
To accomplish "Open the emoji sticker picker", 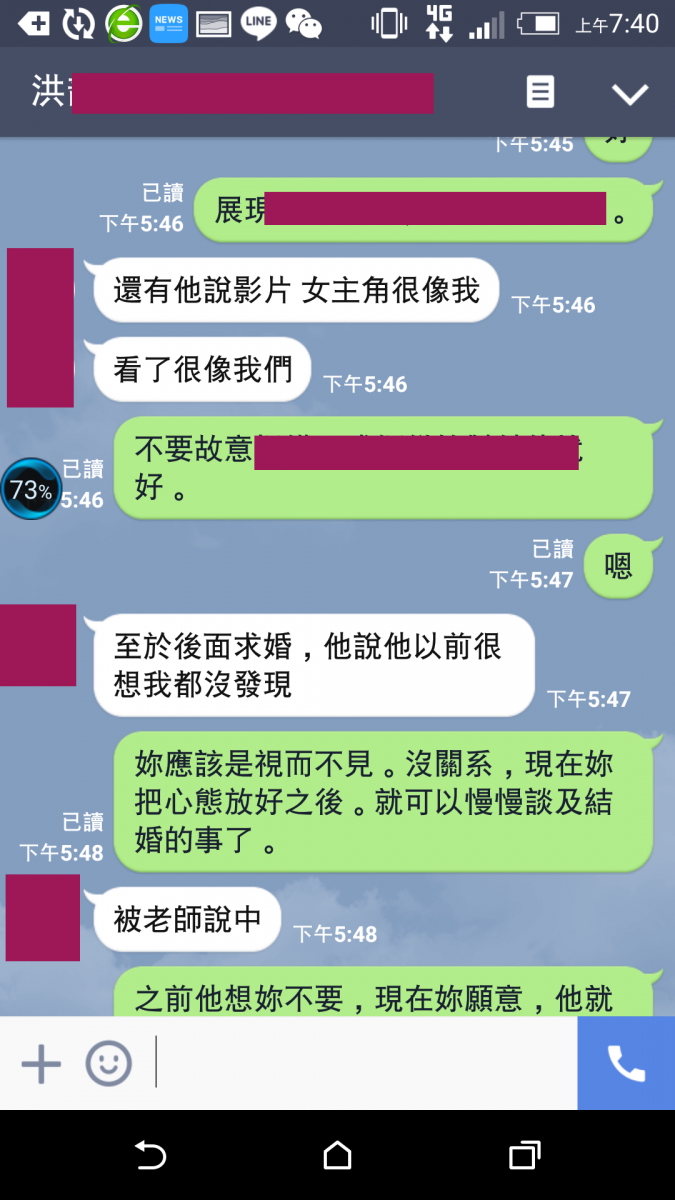I will click(108, 1063).
